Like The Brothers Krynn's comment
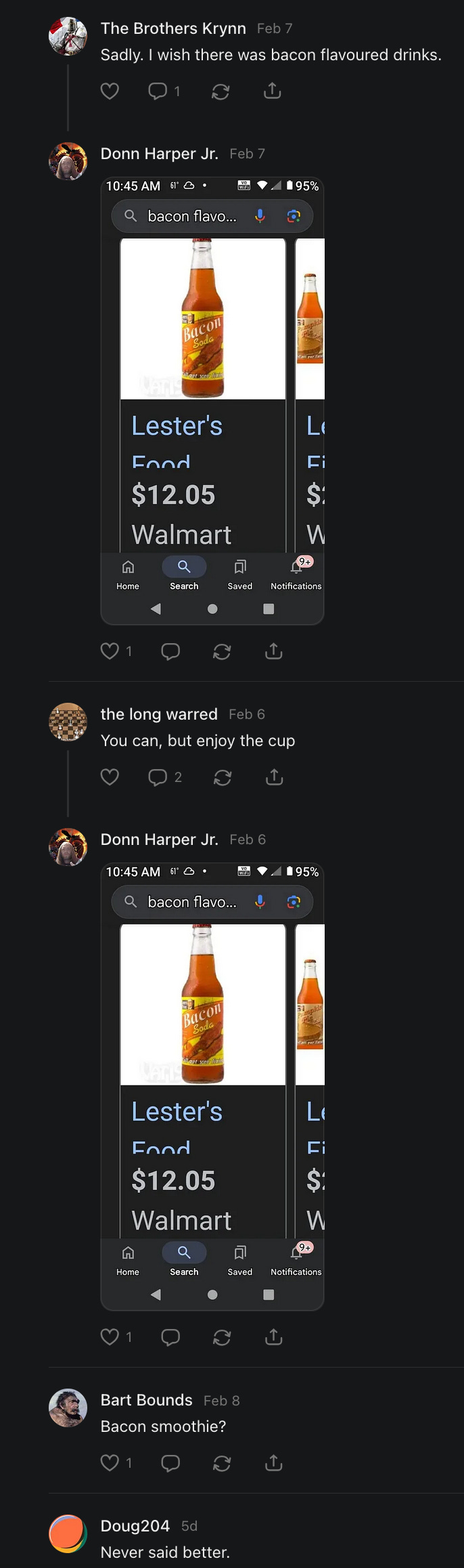 click(x=110, y=91)
